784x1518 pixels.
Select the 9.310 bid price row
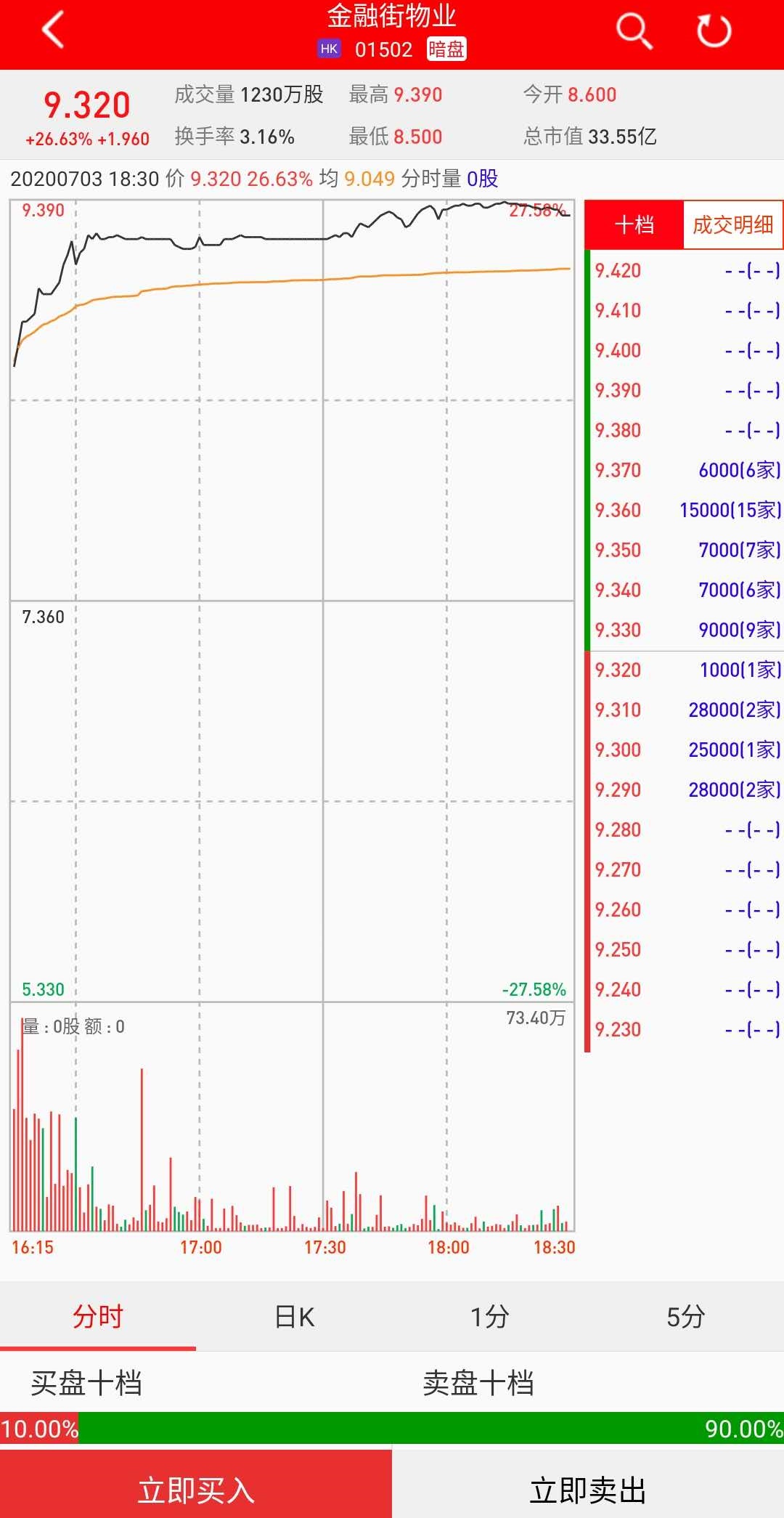click(686, 710)
